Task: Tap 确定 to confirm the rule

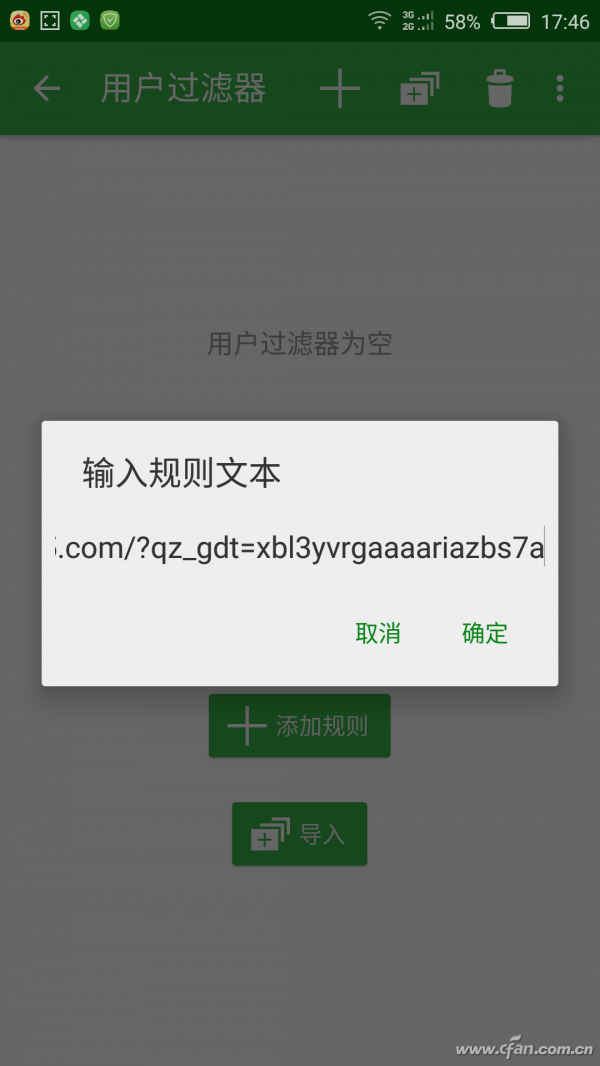Action: [x=485, y=633]
